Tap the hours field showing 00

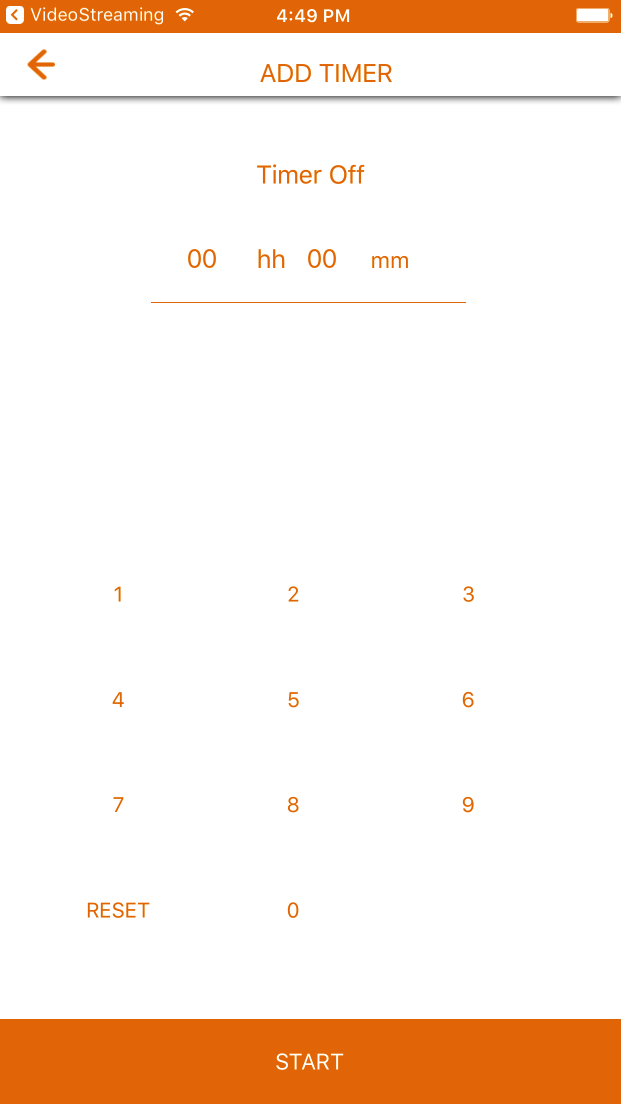[x=202, y=259]
